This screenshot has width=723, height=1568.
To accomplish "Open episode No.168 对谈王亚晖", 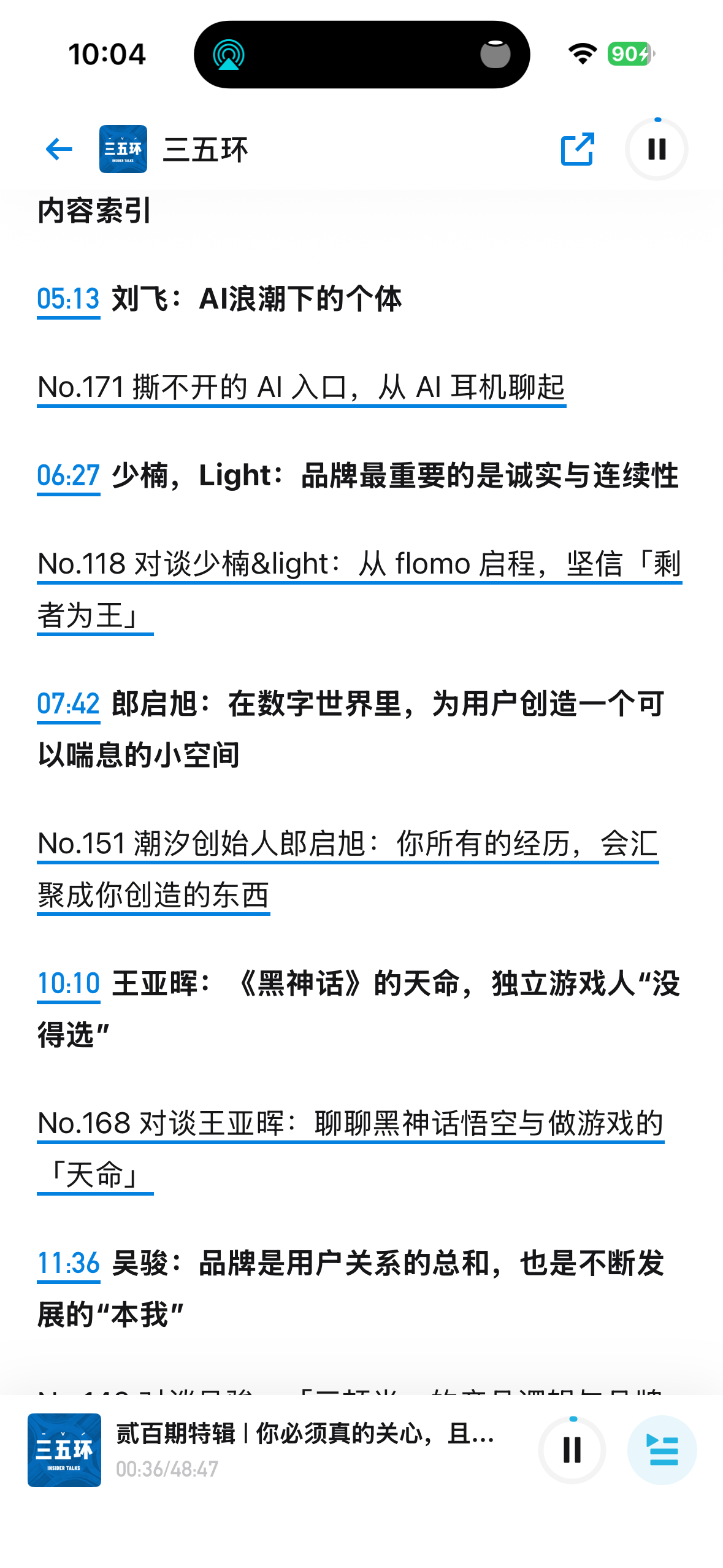I will pos(350,1149).
